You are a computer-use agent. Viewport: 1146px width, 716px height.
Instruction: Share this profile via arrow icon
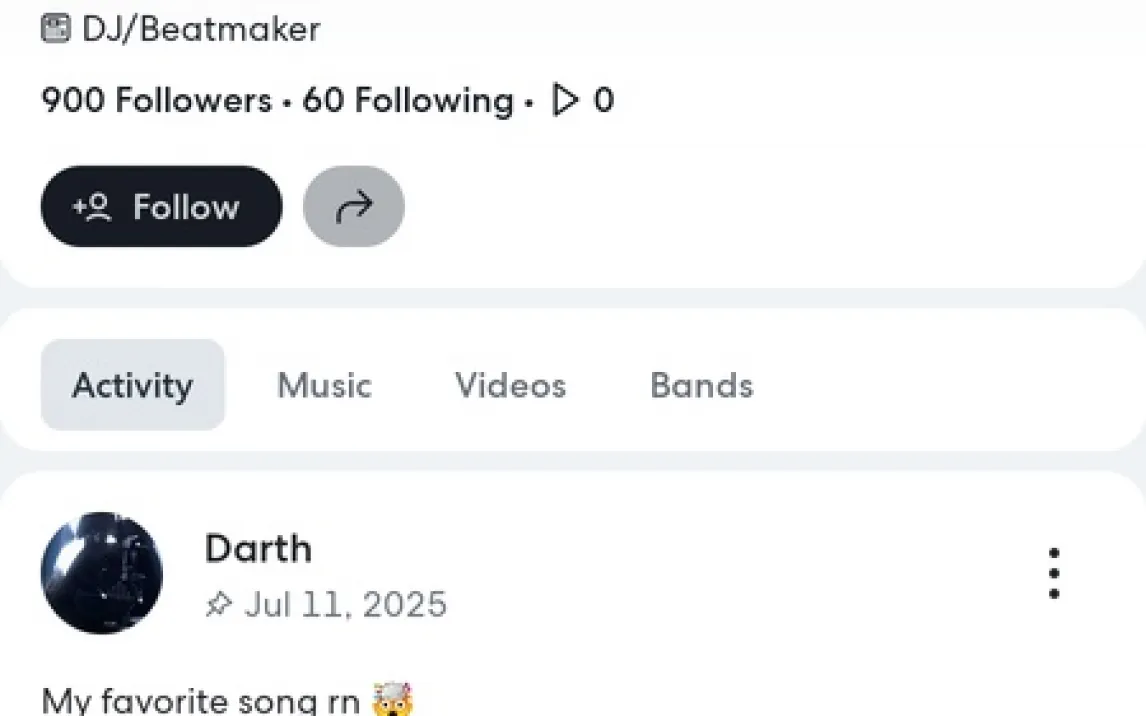tap(353, 207)
